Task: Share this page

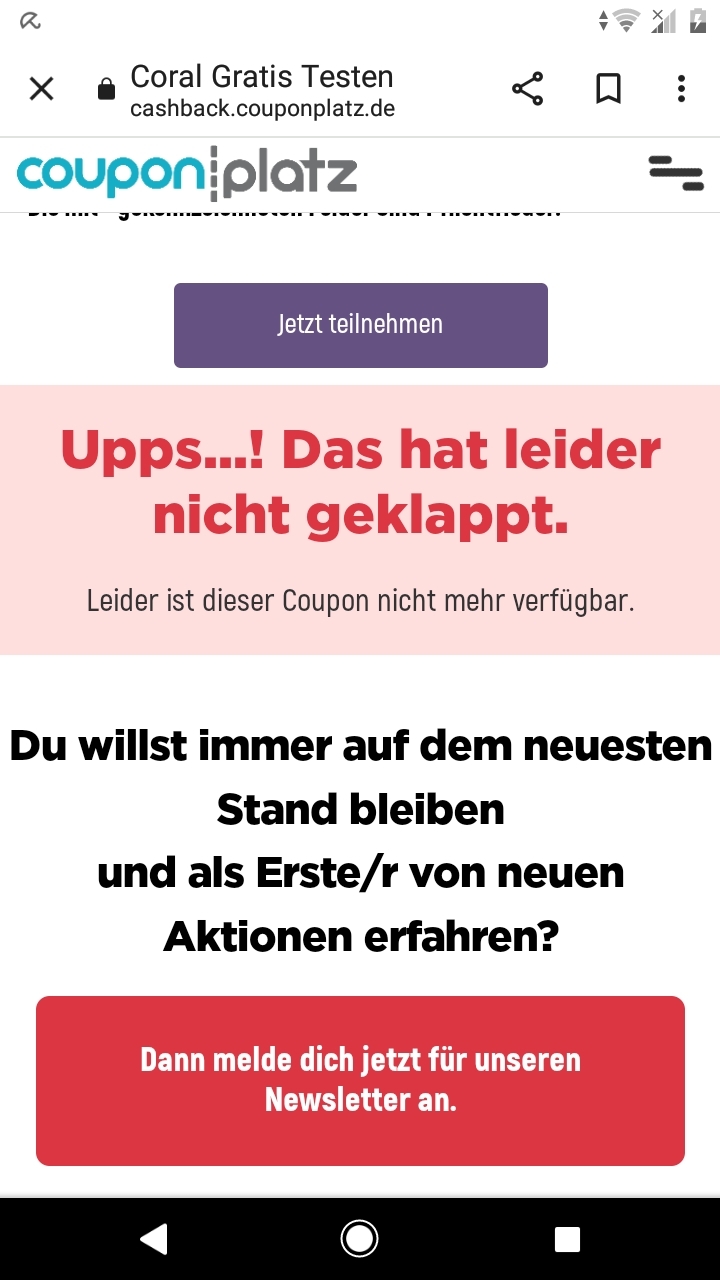Action: (527, 89)
